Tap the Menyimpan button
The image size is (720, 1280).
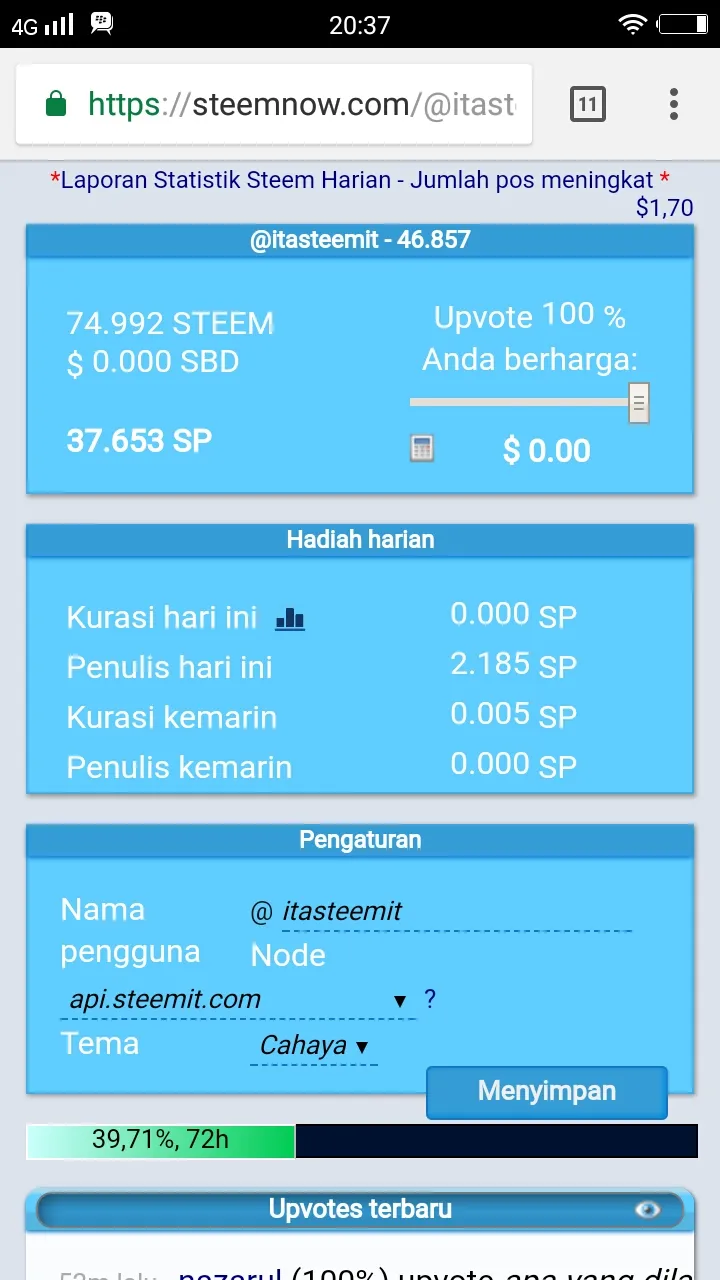(547, 1092)
